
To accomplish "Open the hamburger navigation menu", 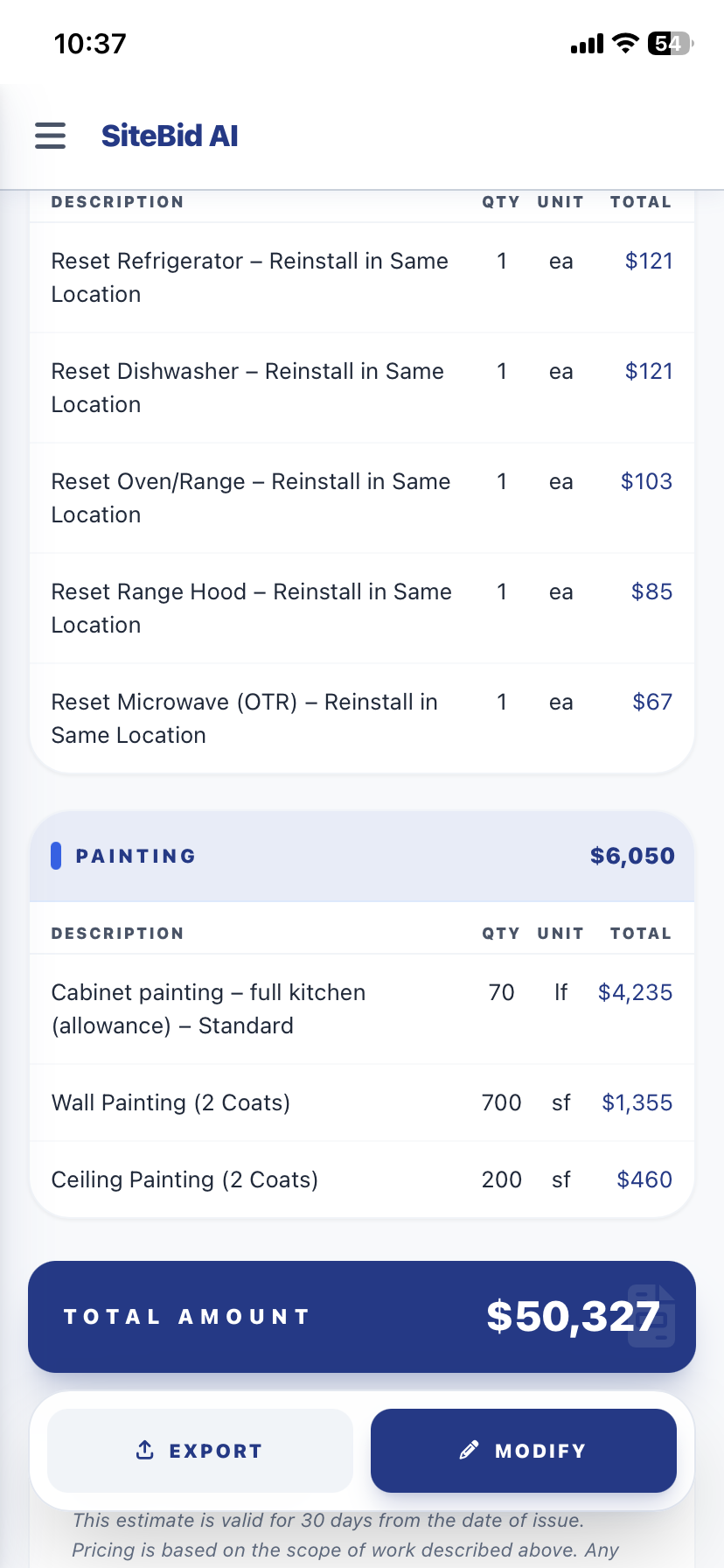I will point(50,136).
